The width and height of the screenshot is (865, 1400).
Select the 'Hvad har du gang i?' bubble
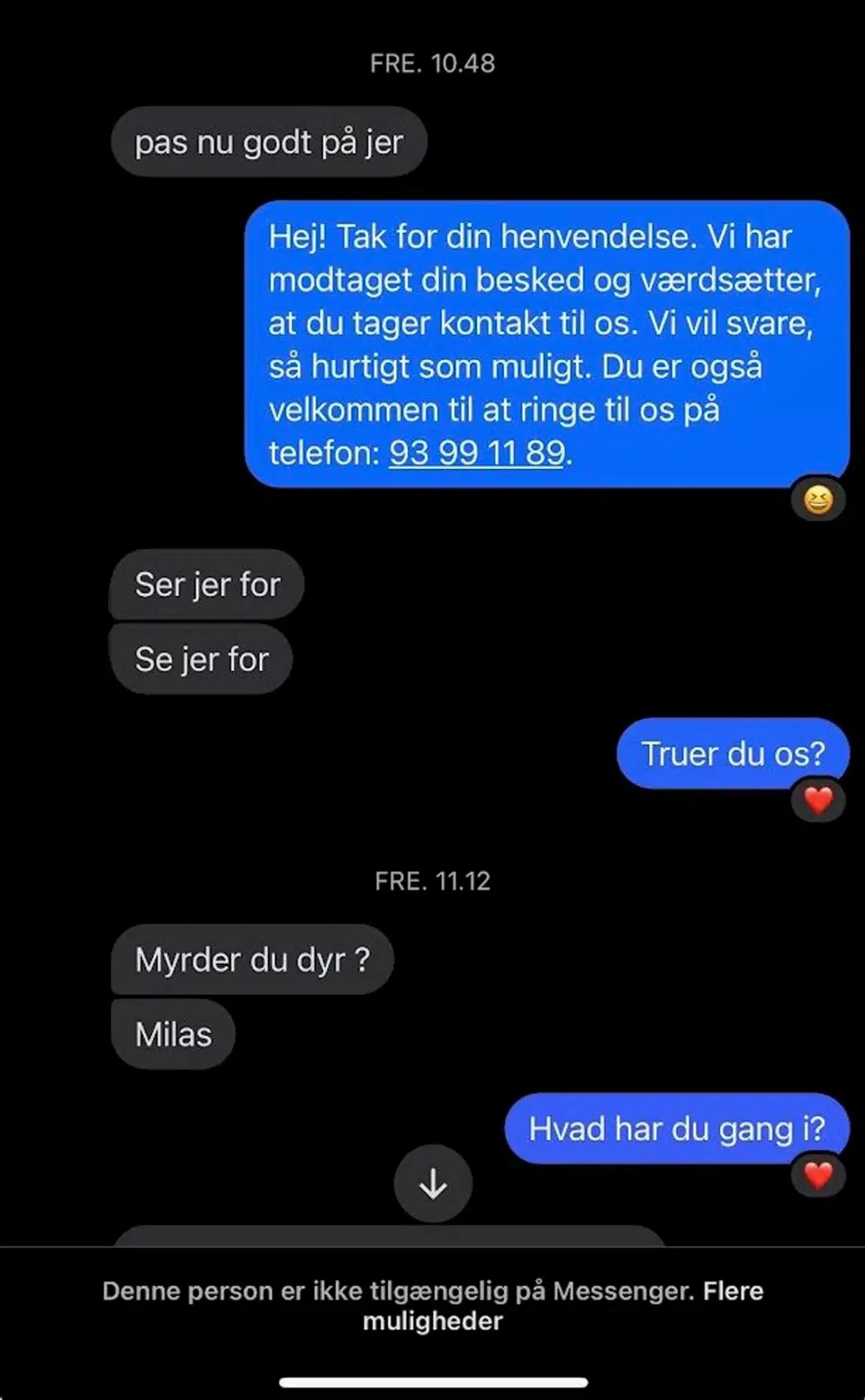677,1130
